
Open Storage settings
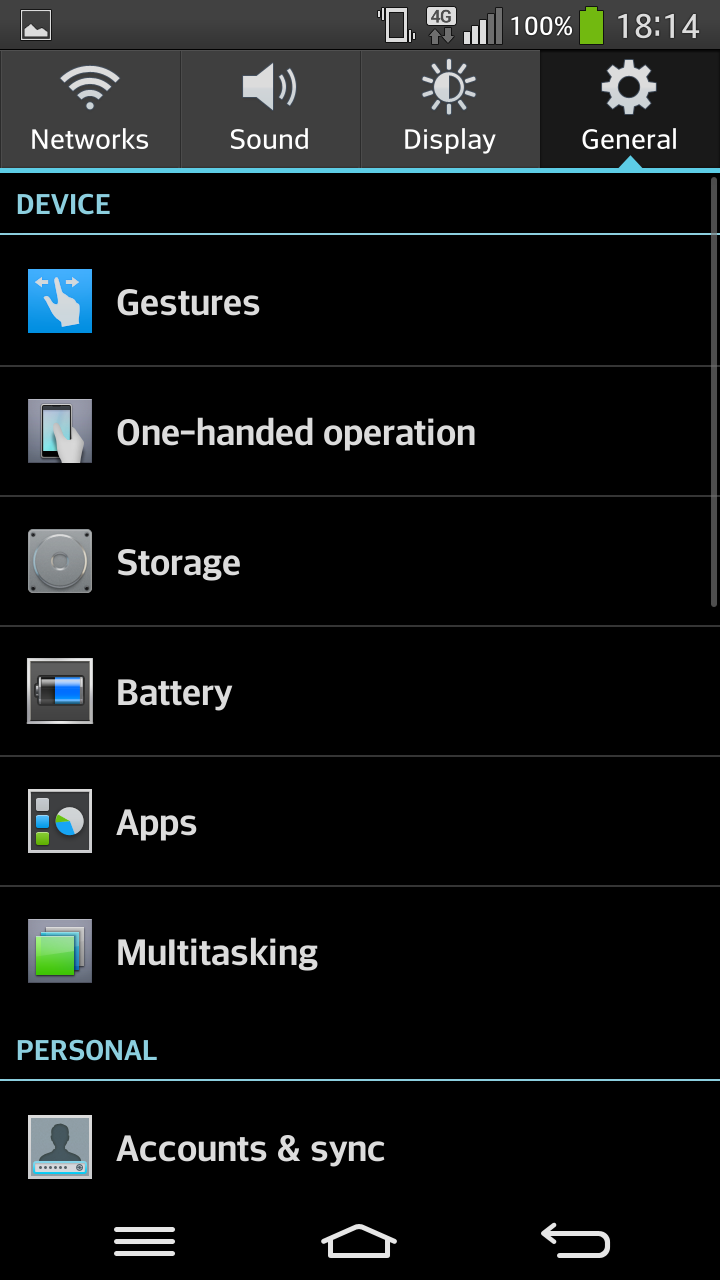(360, 561)
